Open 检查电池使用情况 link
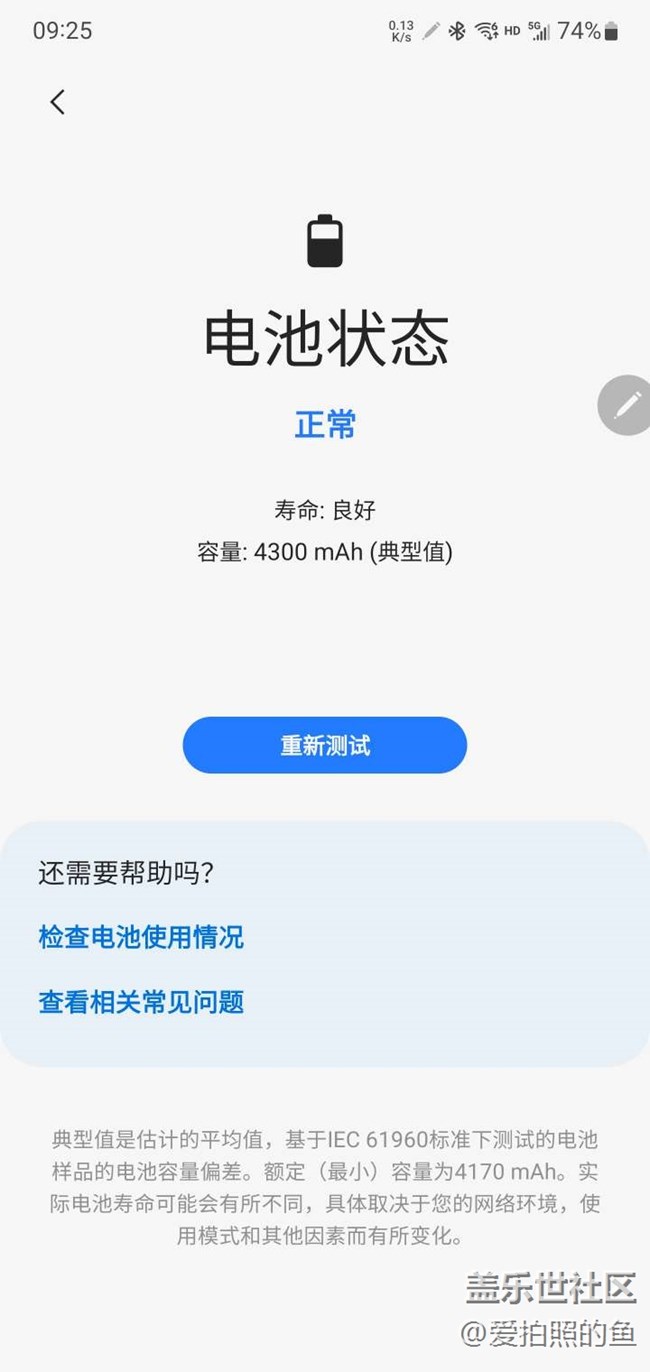Image resolution: width=650 pixels, height=1372 pixels. click(141, 937)
